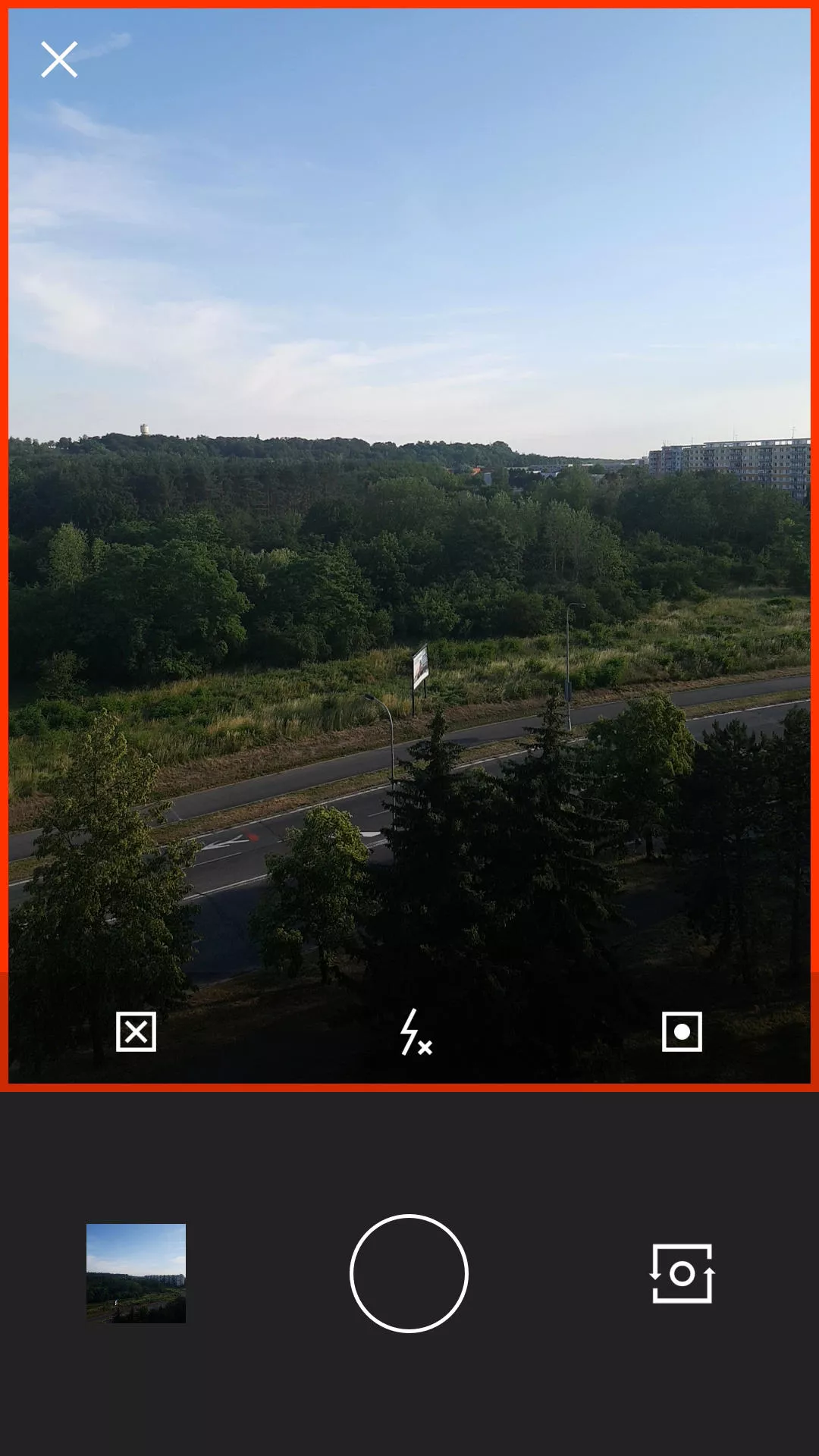Image resolution: width=819 pixels, height=1456 pixels.
Task: Tap the focus mode square icon
Action: point(682,1031)
